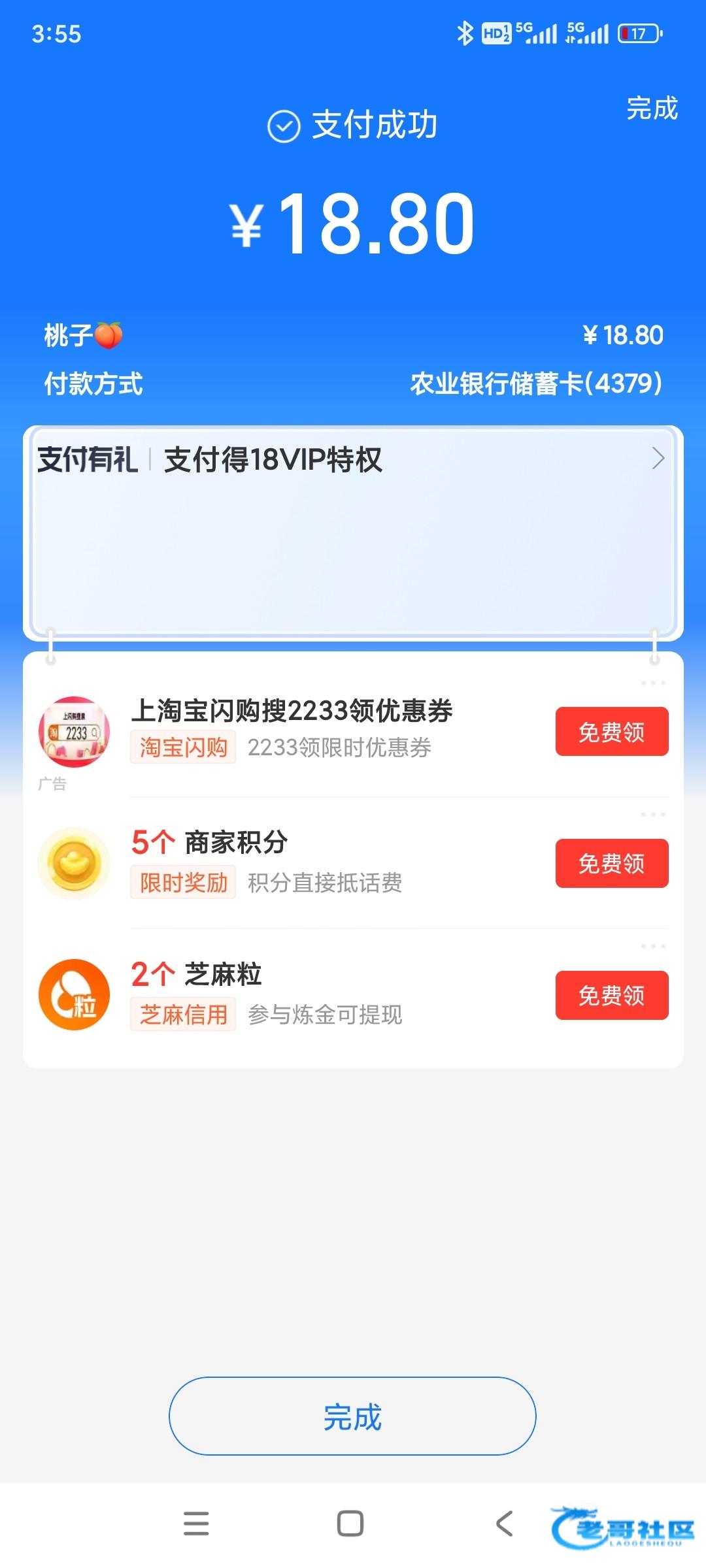Go to the home screen via system home button
Image resolution: width=706 pixels, height=1568 pixels.
pos(350,1524)
